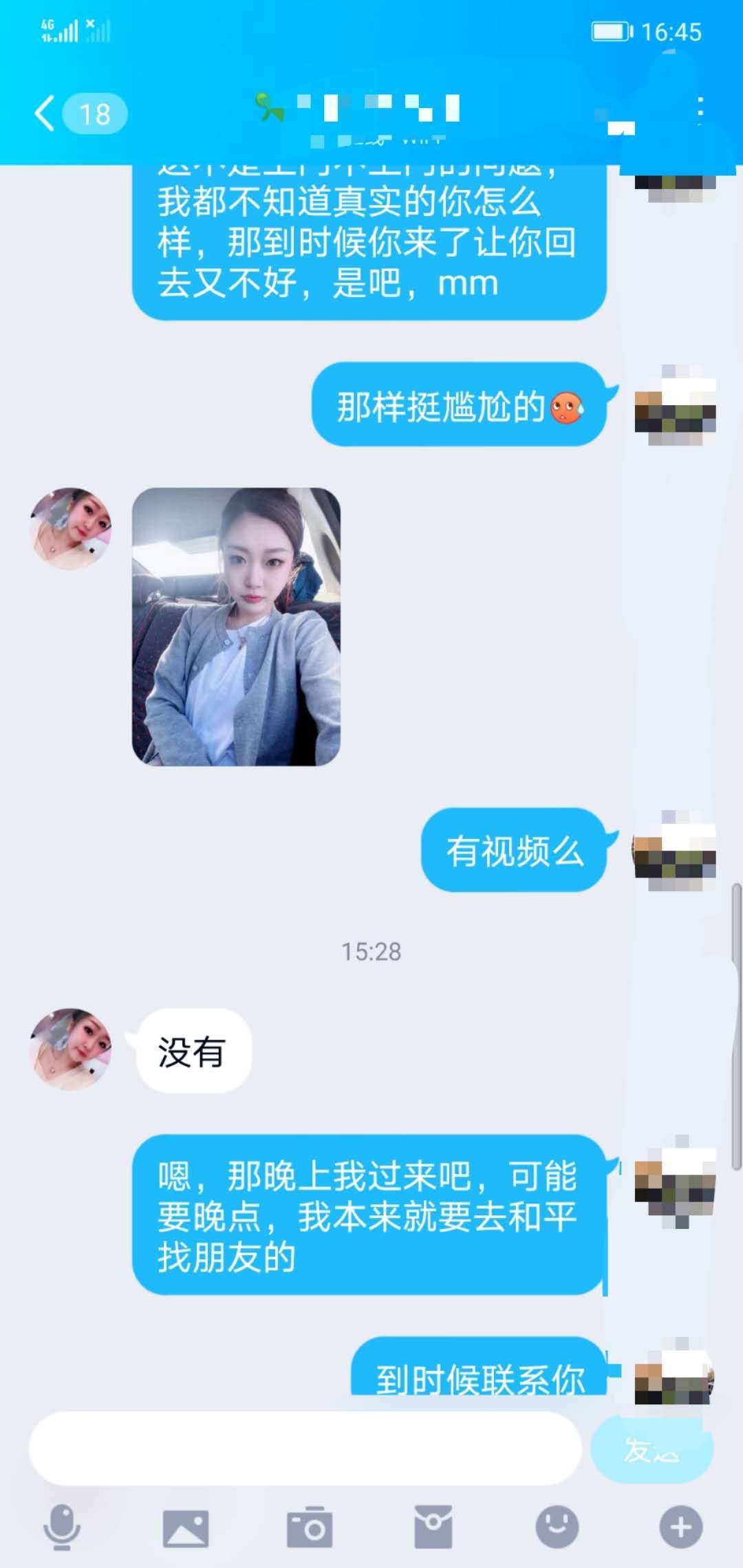Tap the message text input field
The height and width of the screenshot is (1568, 743).
(x=305, y=1448)
